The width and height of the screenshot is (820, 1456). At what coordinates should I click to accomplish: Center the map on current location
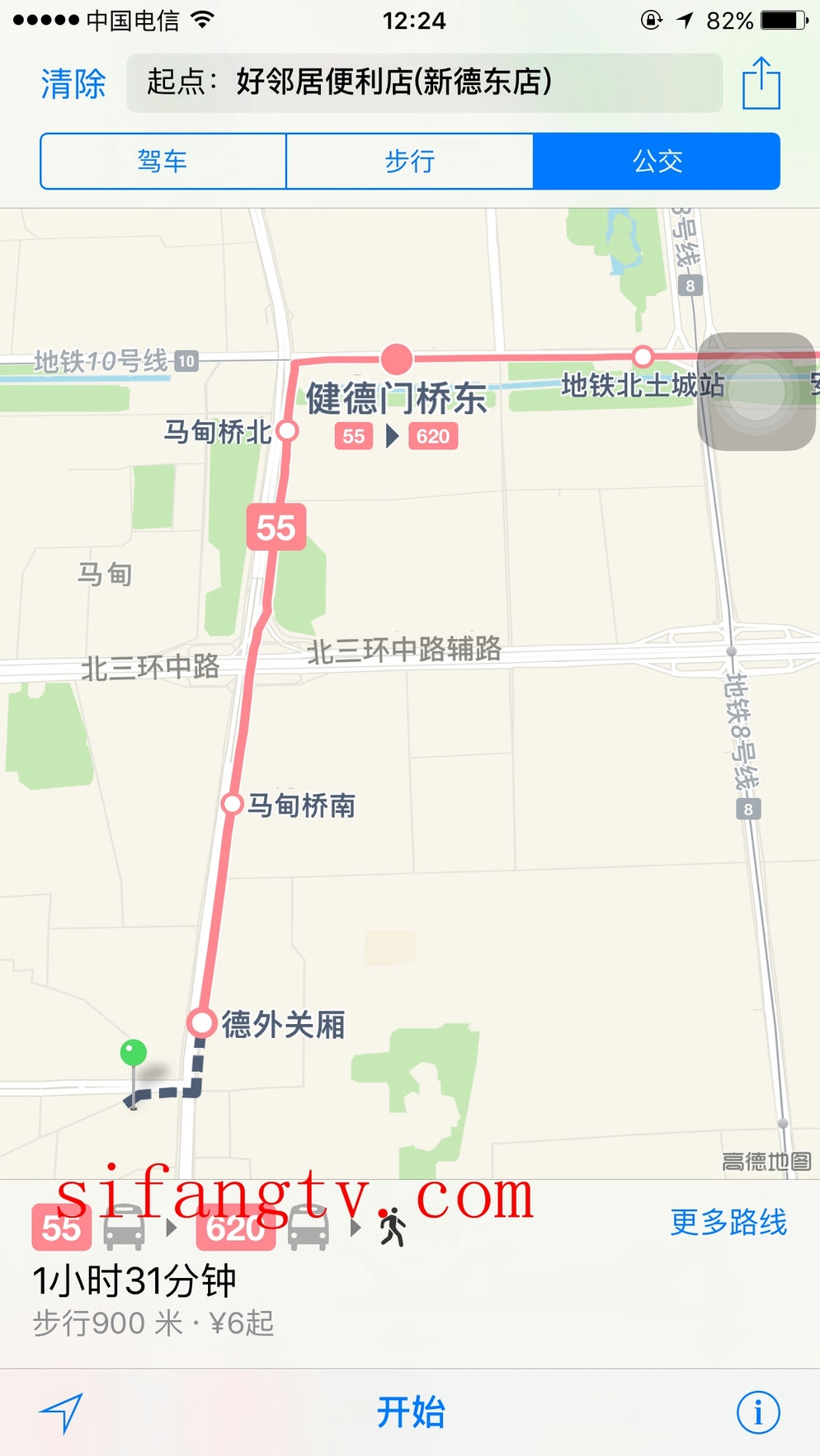61,1413
